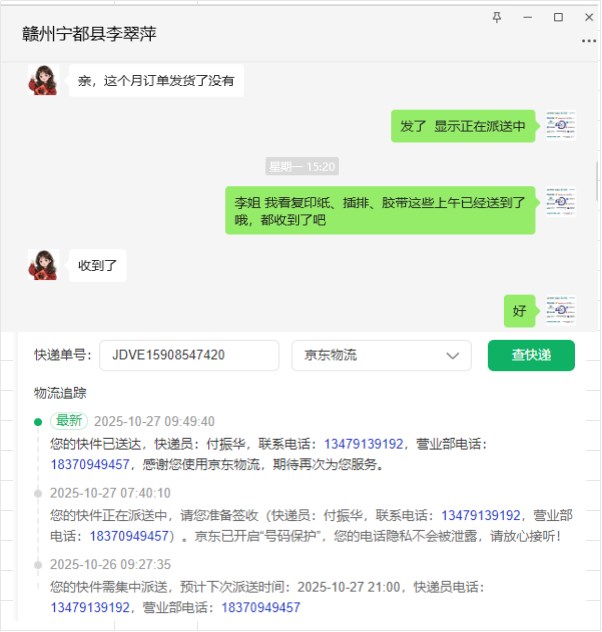The width and height of the screenshot is (602, 632).
Task: Tap the green 查快递 button
Action: point(531,355)
